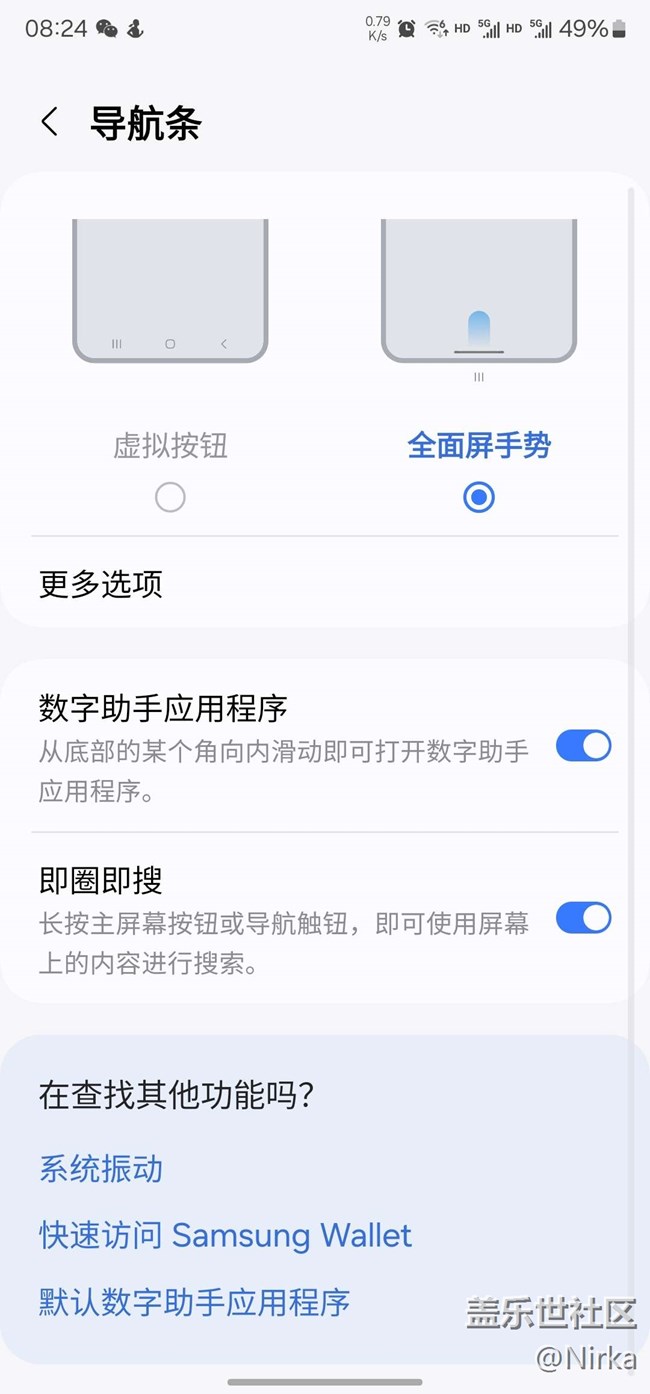
Task: Toggle the 数字助手应用程序 switch
Action: (x=583, y=746)
